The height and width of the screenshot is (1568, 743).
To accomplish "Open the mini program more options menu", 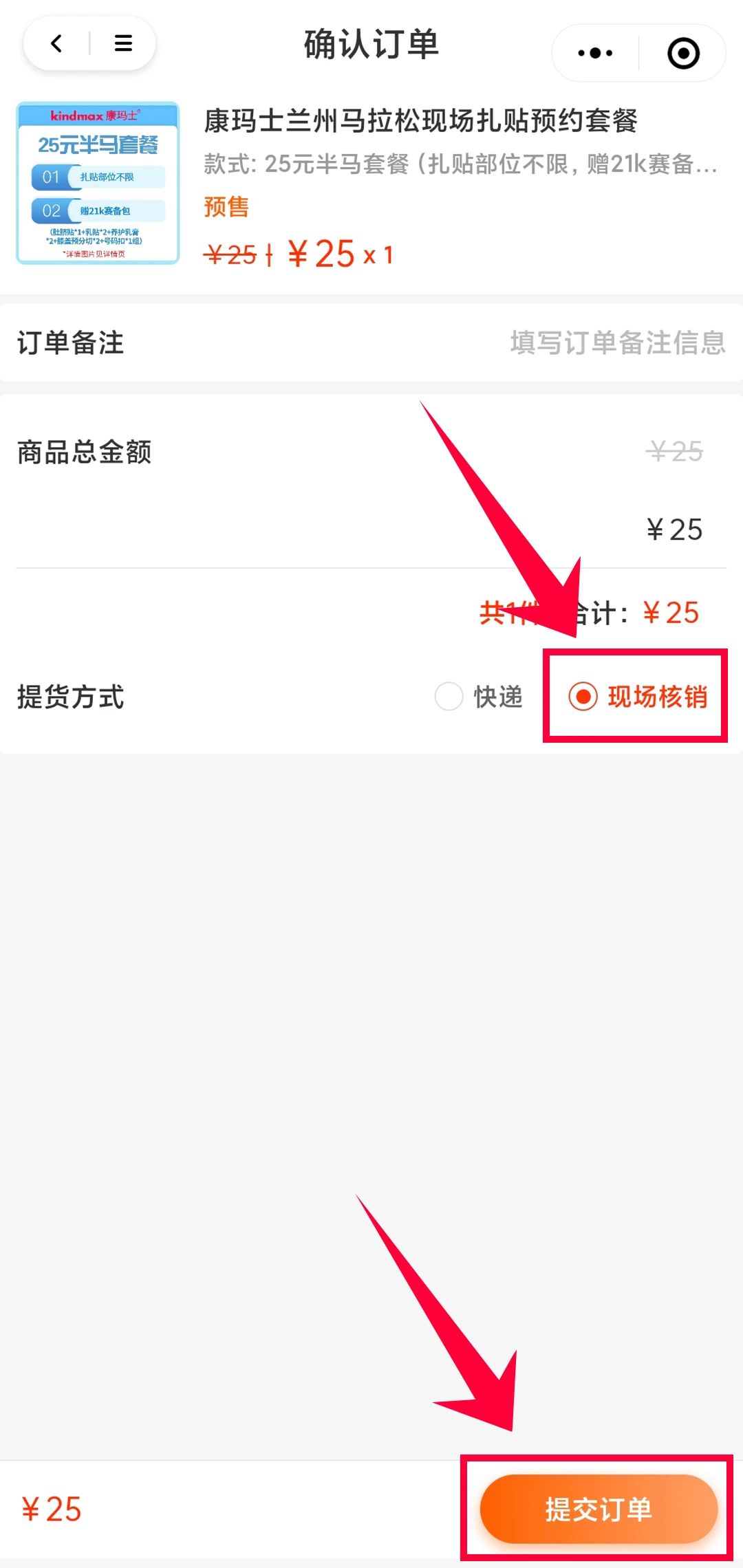I will pyautogui.click(x=595, y=53).
